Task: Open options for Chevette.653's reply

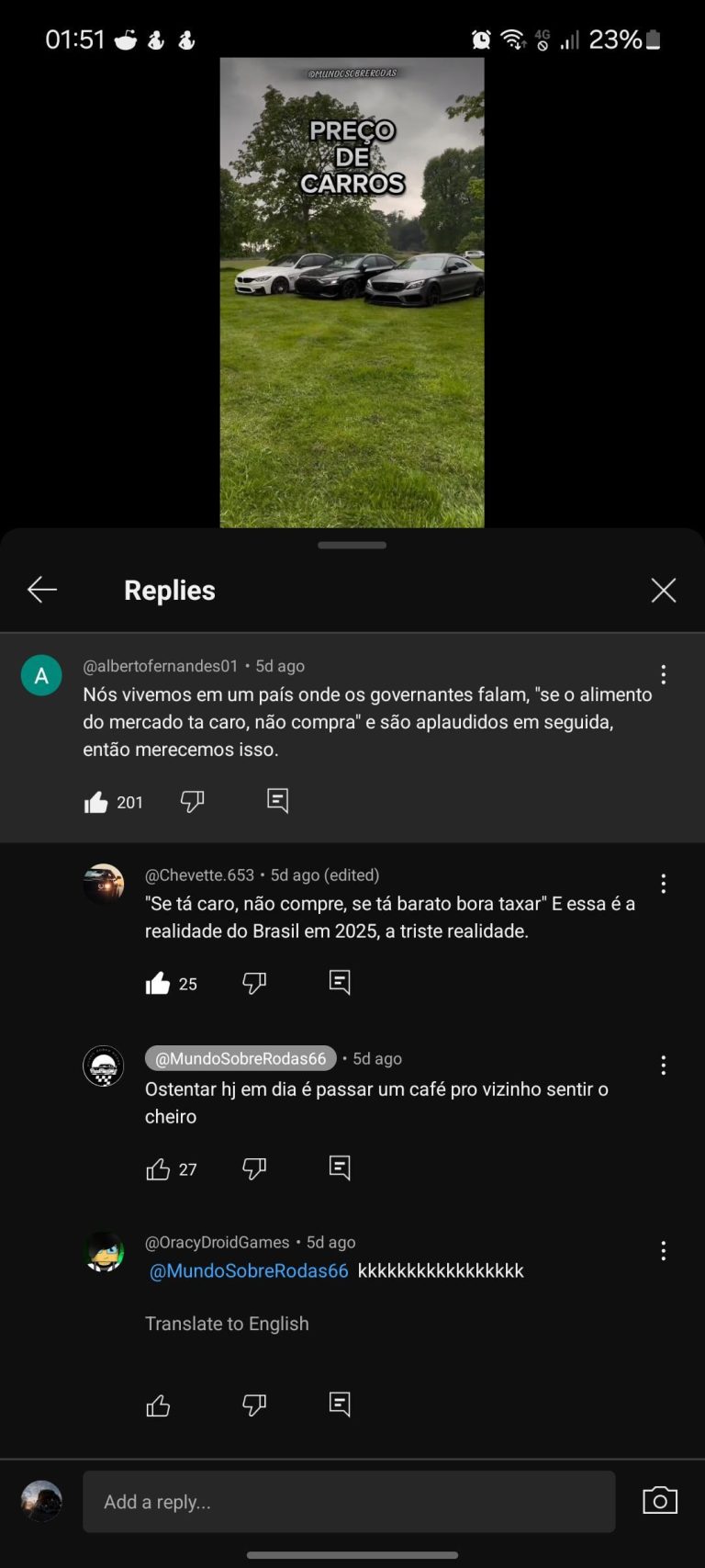Action: point(663,884)
